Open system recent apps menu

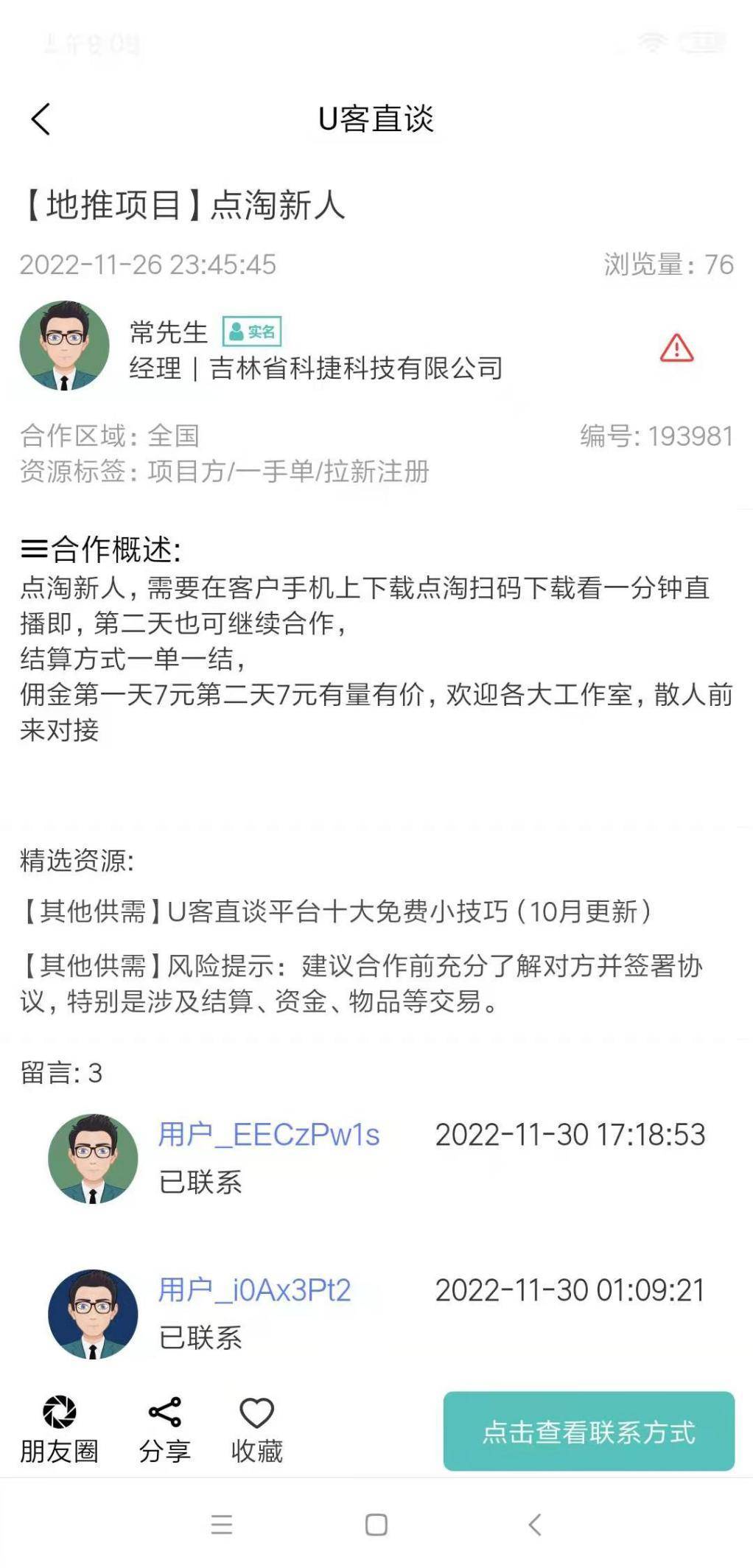pyautogui.click(x=221, y=1525)
